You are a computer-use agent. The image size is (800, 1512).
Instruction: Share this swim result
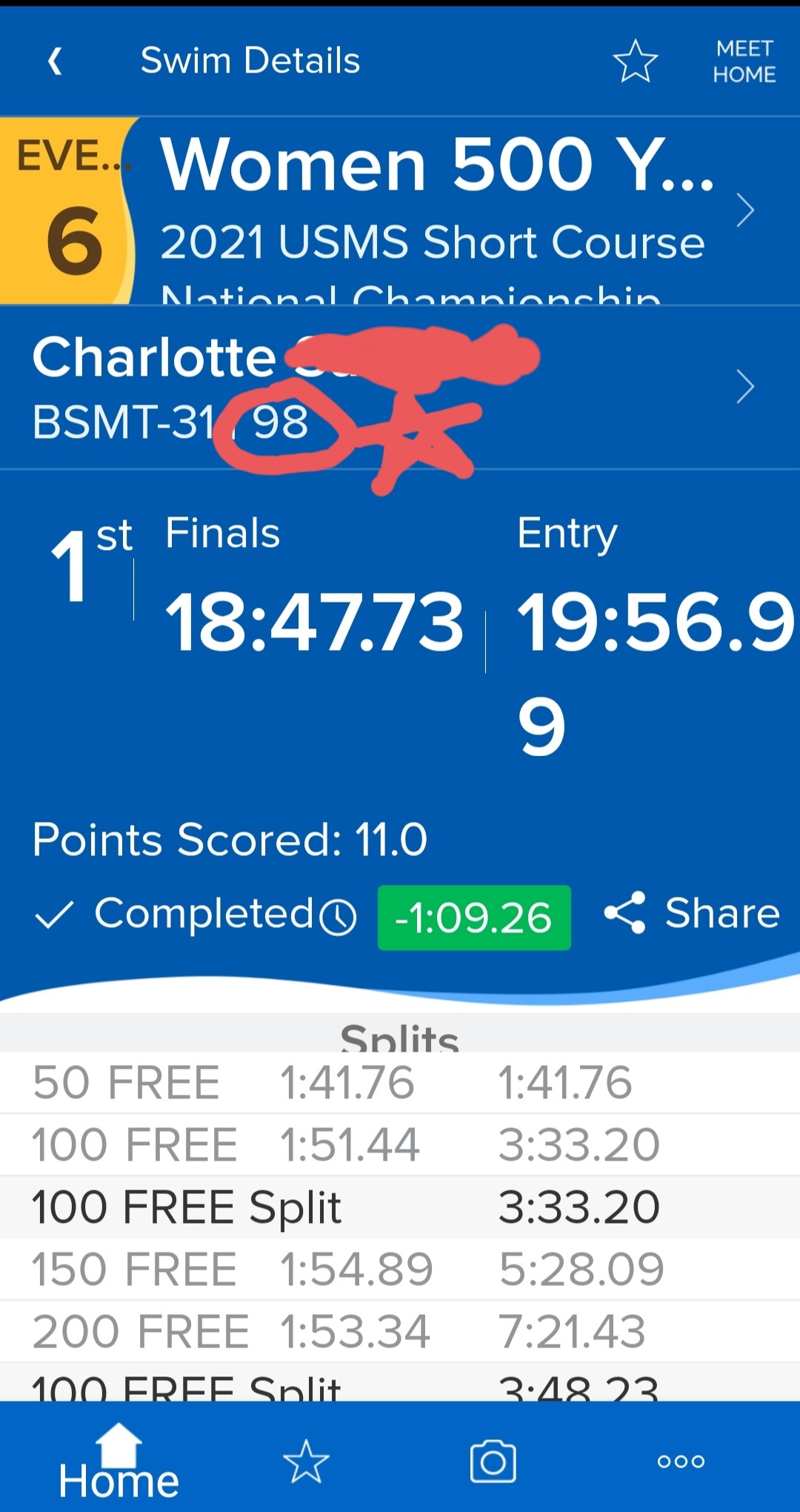click(693, 913)
